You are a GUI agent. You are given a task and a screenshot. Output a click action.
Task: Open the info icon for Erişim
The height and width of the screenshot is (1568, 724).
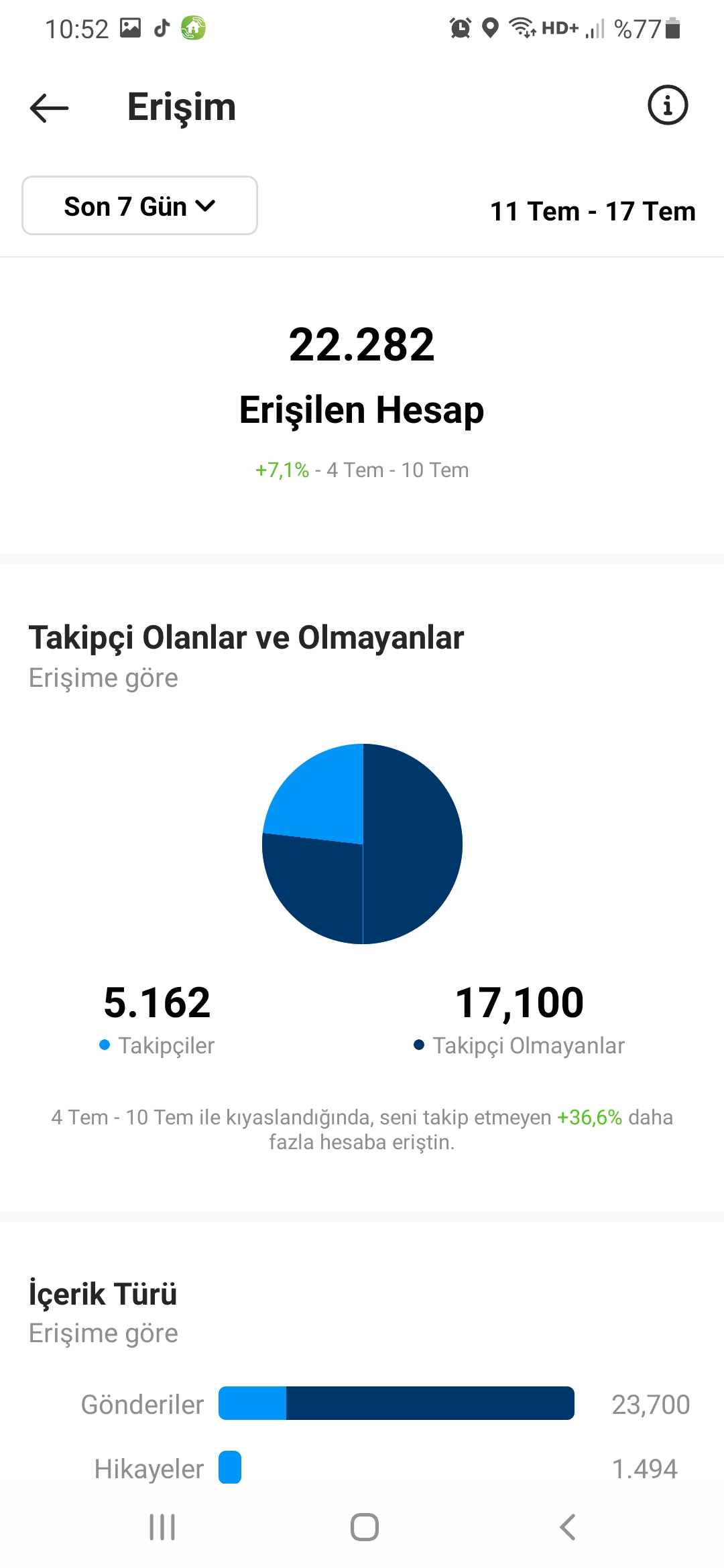667,105
